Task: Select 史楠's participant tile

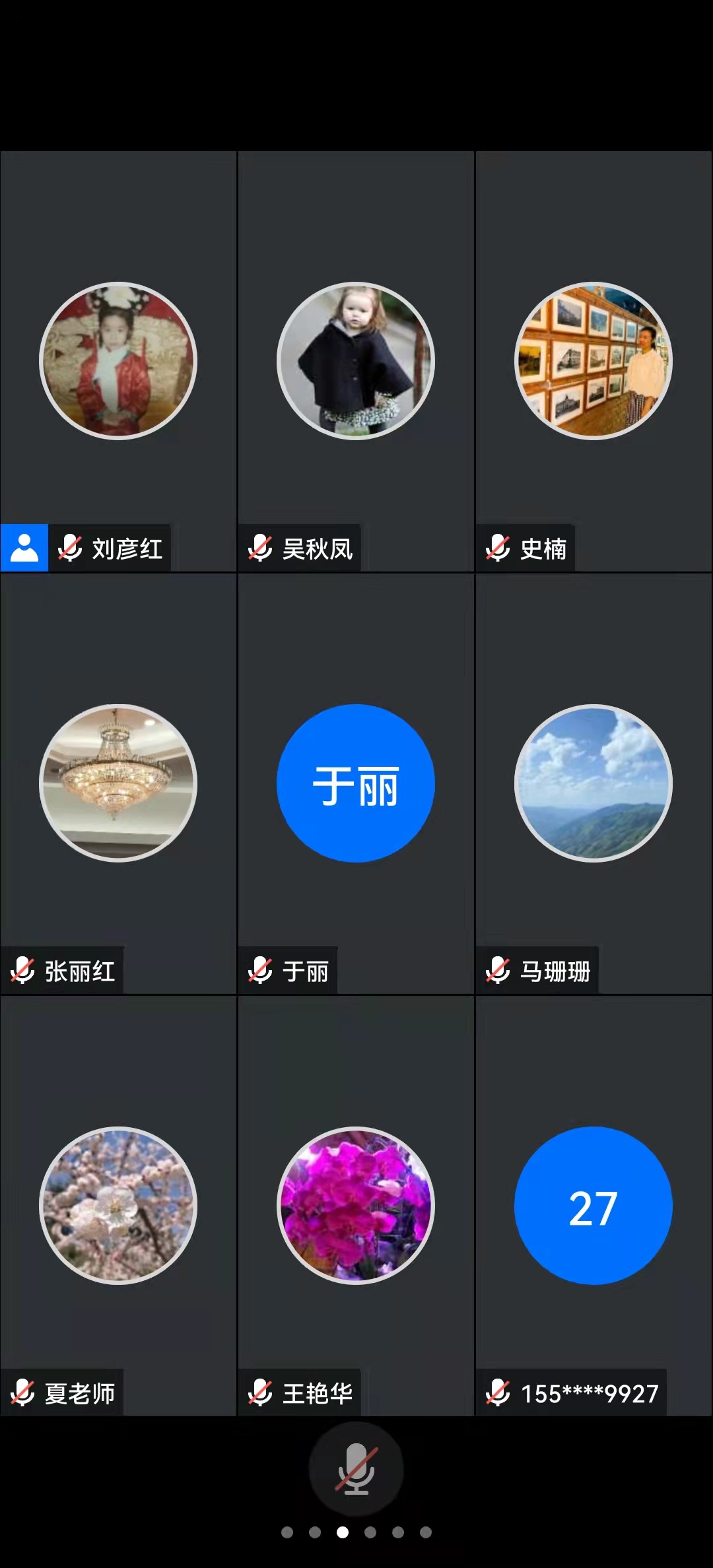Action: point(594,361)
